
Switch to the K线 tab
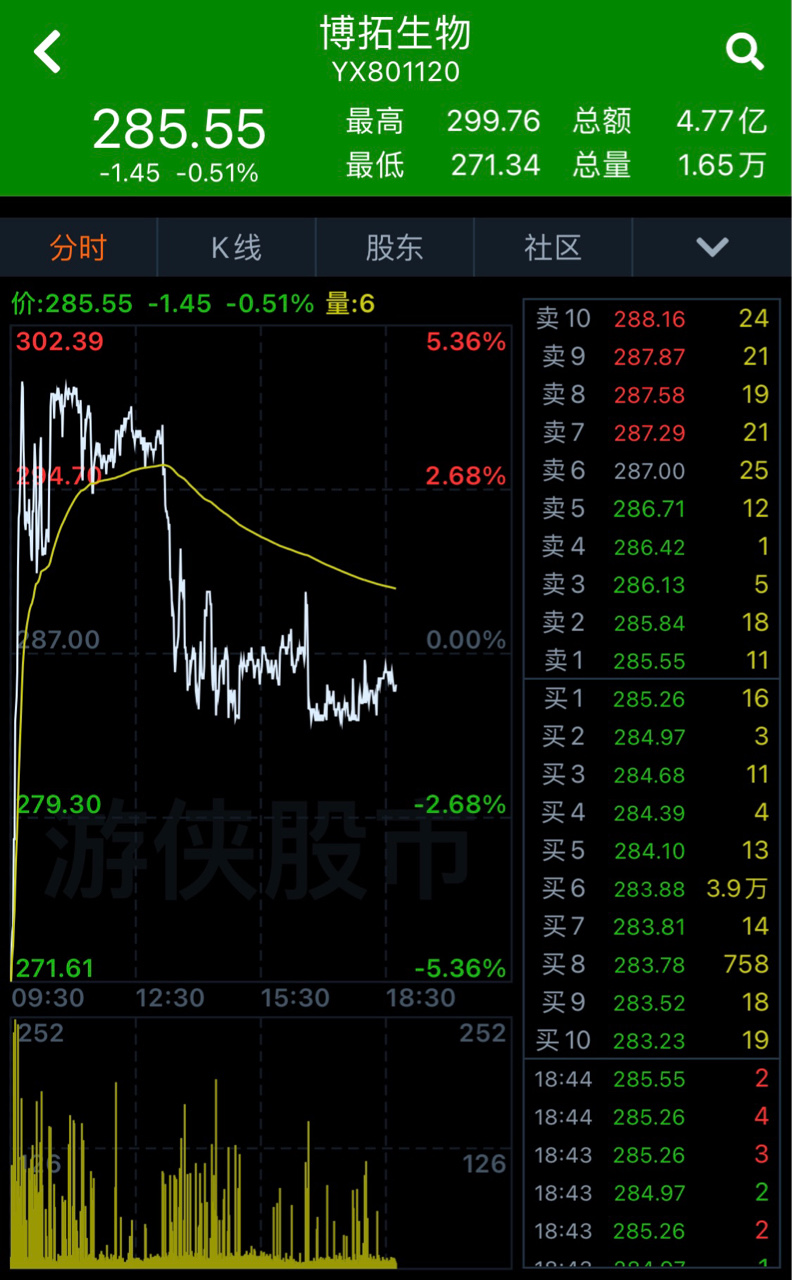pos(236,247)
